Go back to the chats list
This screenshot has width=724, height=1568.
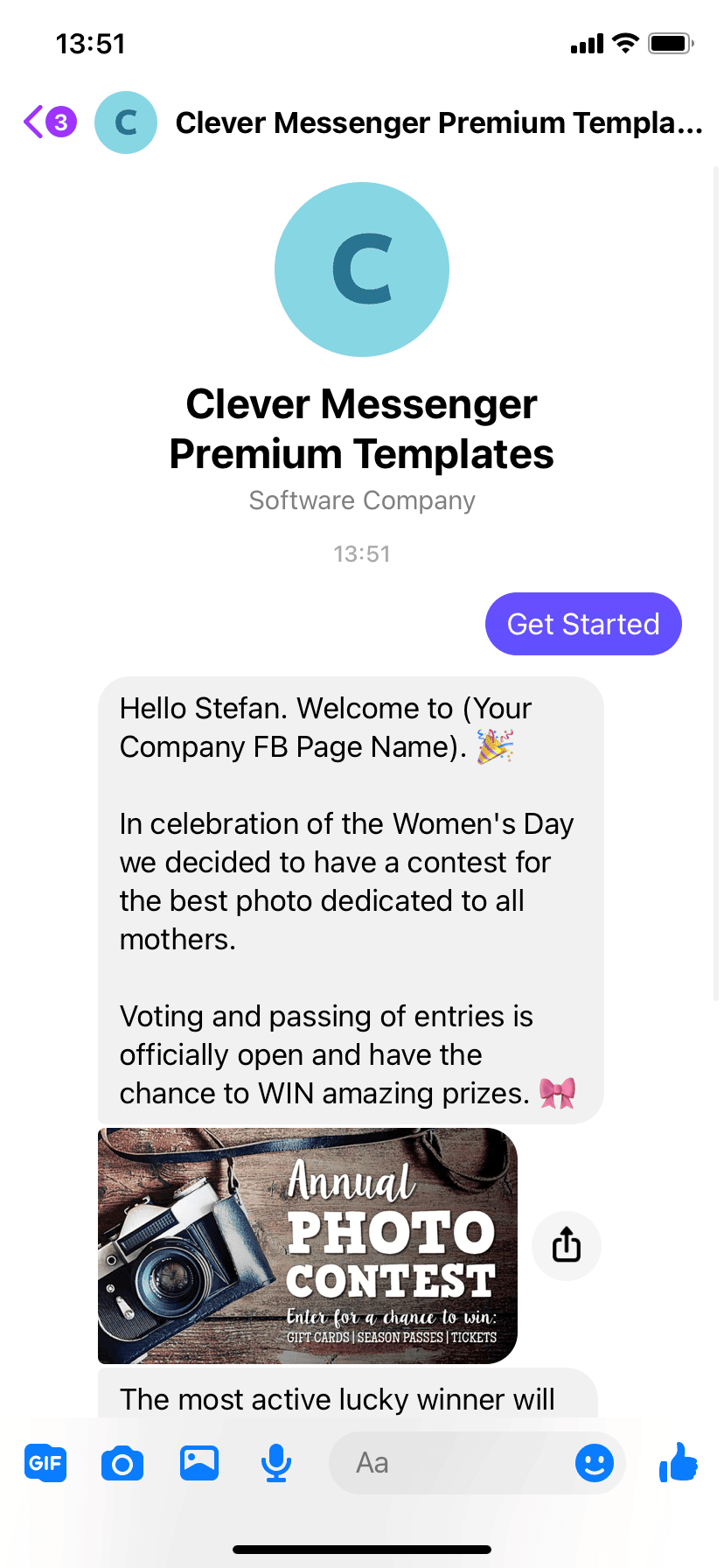pos(50,122)
